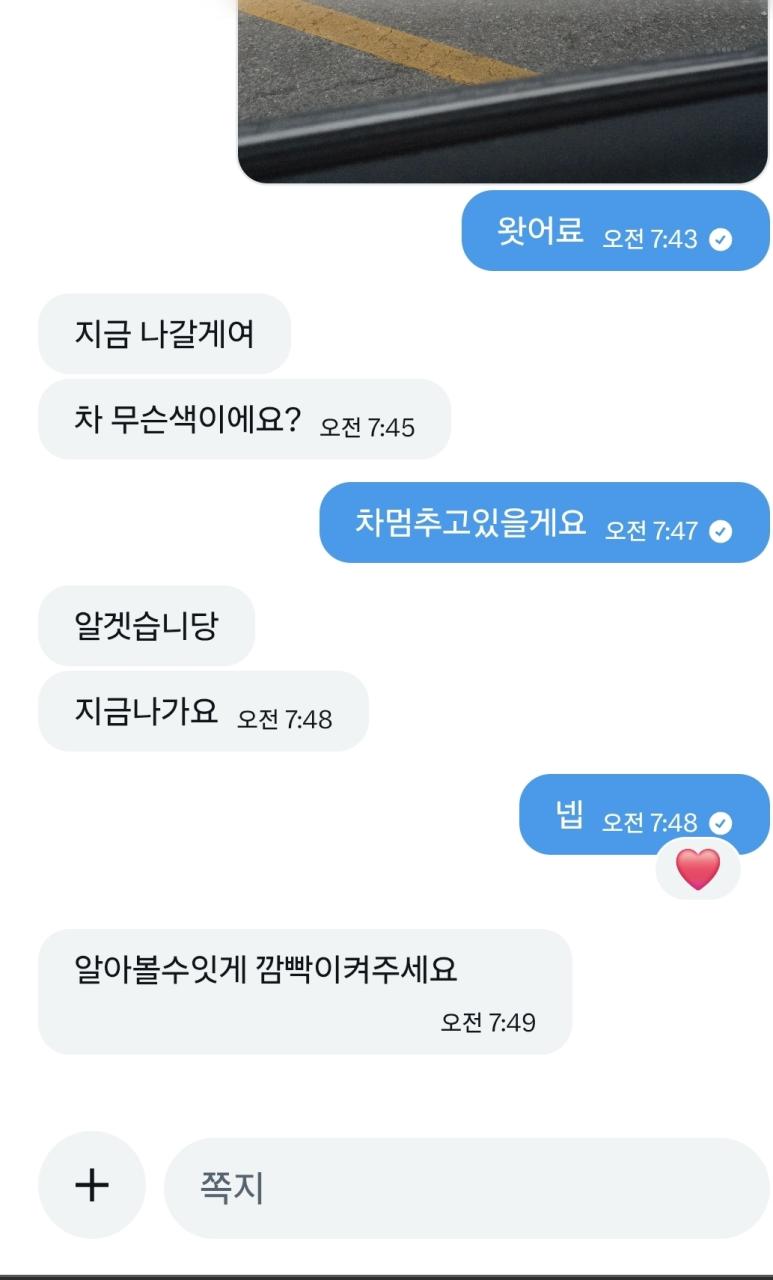Tap the heart reaction under 넵 message
Image resolution: width=773 pixels, height=1280 pixels.
697,869
